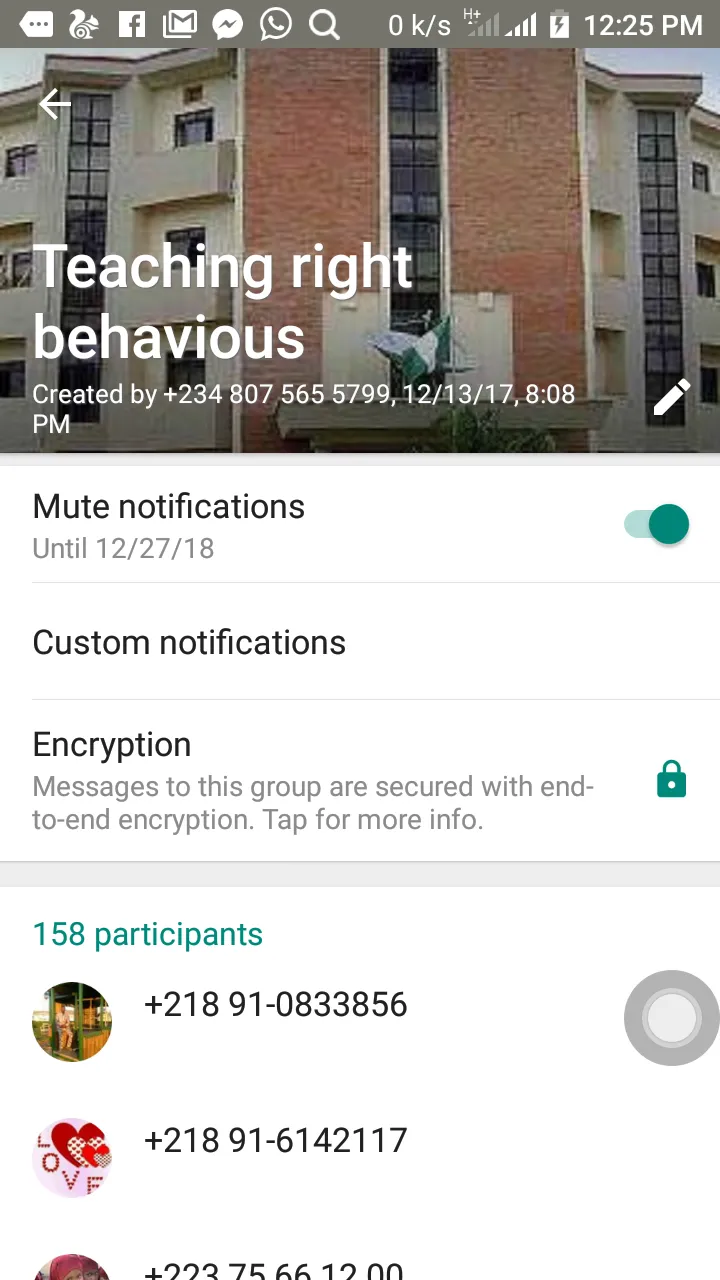
Task: Turn off Mute notifications switch
Action: tap(657, 524)
